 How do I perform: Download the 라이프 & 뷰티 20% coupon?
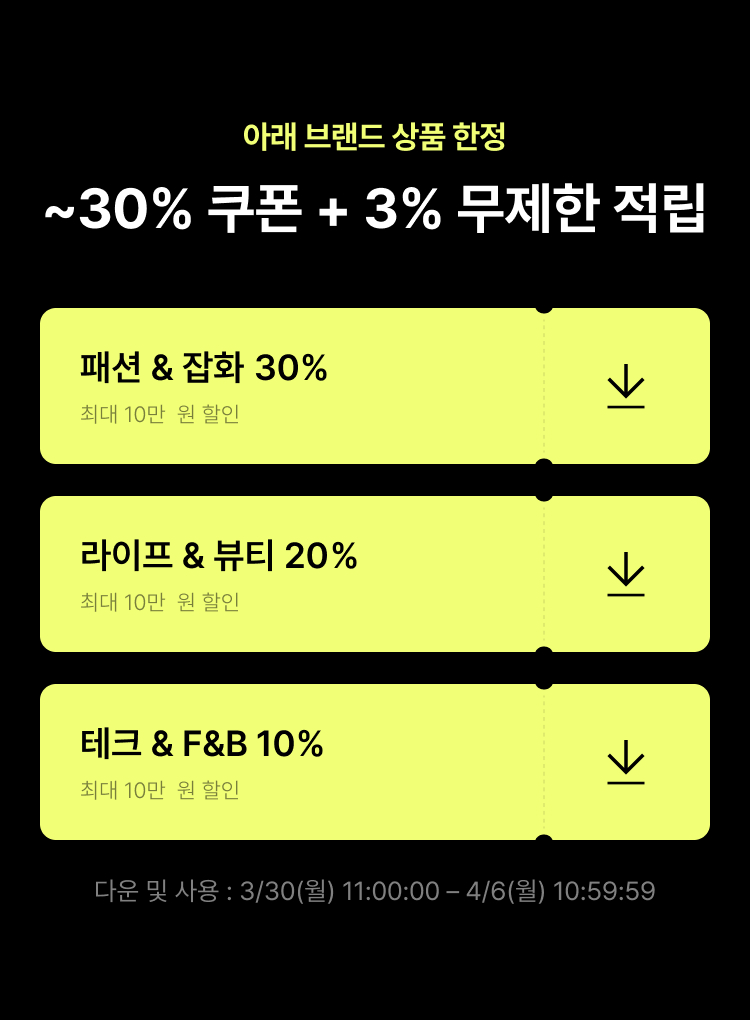coord(626,574)
